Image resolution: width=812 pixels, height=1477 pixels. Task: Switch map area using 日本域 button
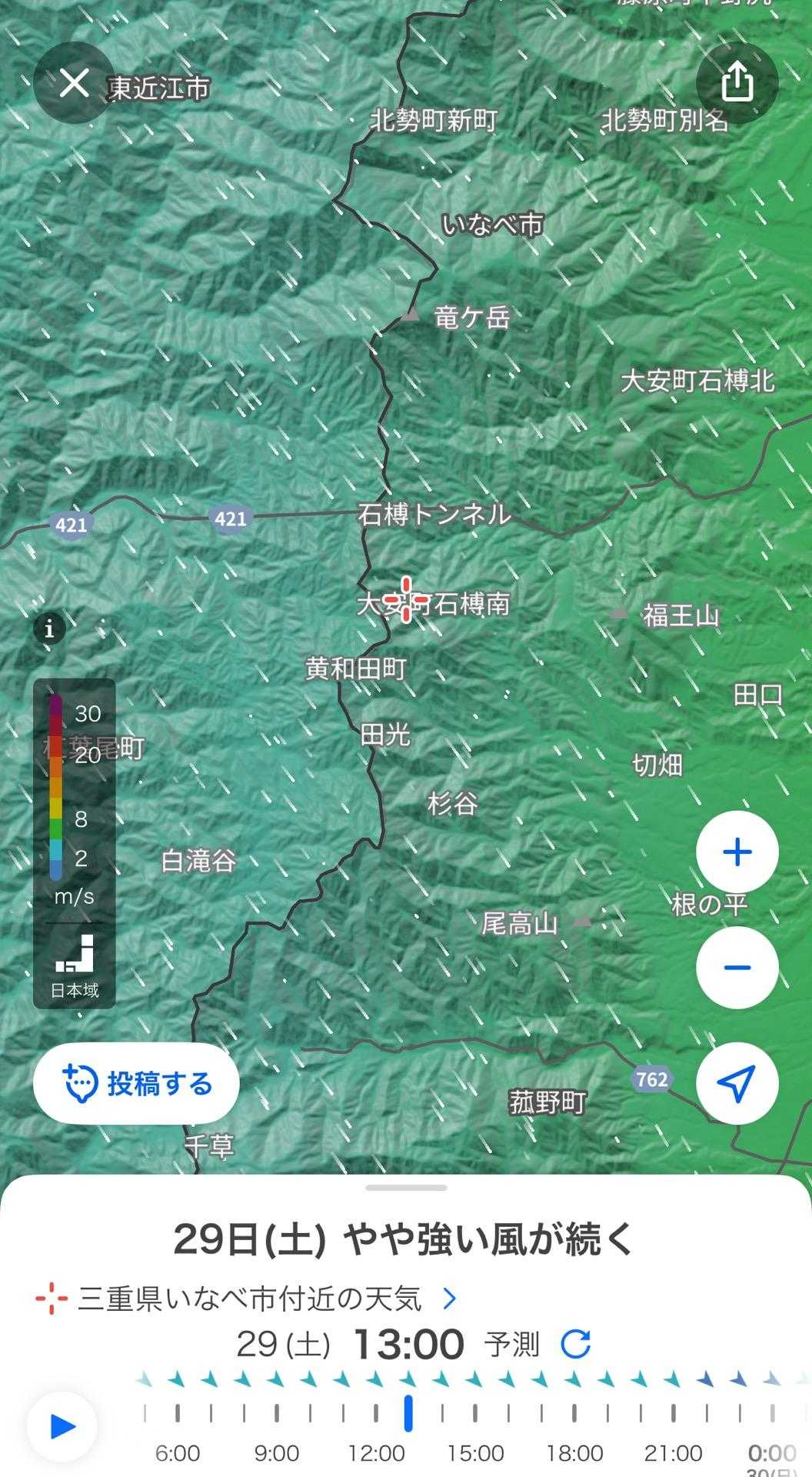coord(75,966)
